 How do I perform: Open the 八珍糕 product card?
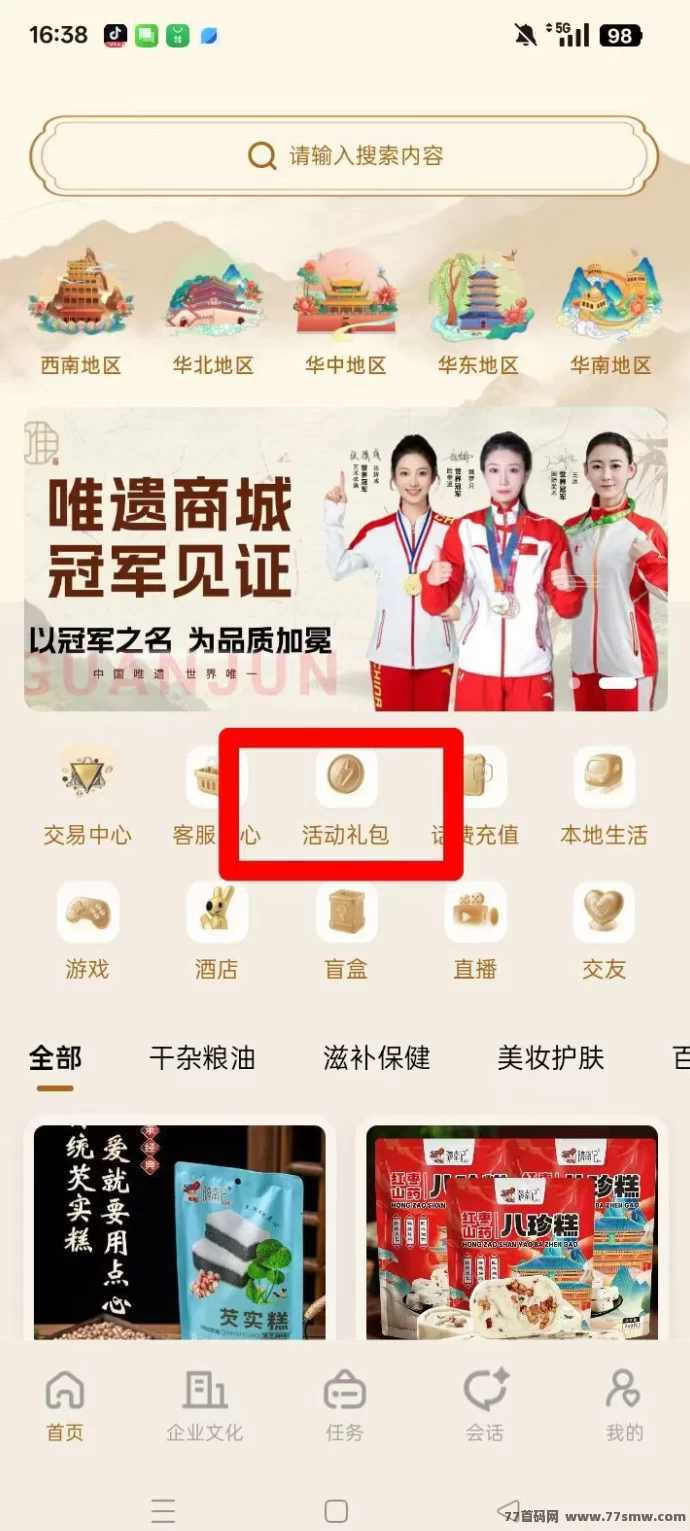click(x=512, y=1228)
